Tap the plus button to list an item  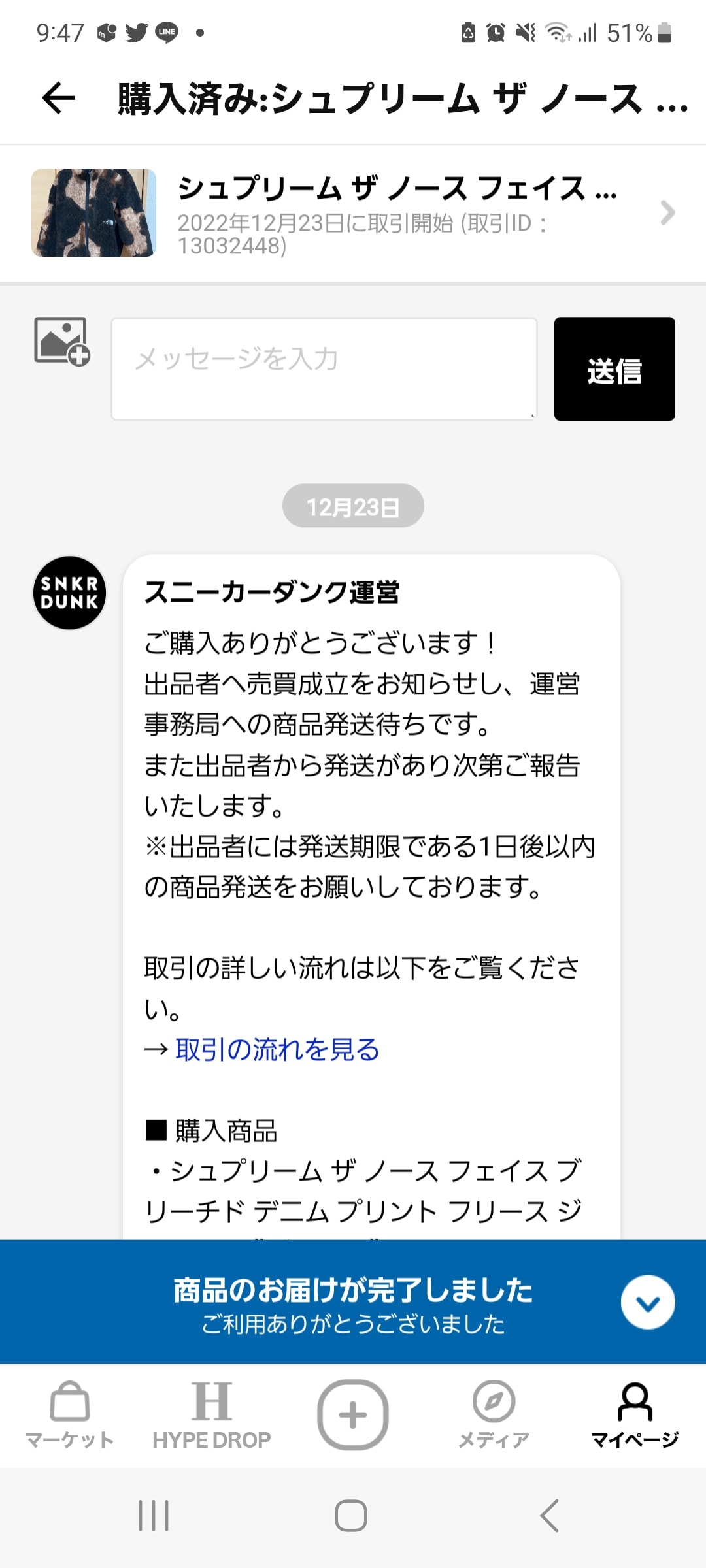353,1415
